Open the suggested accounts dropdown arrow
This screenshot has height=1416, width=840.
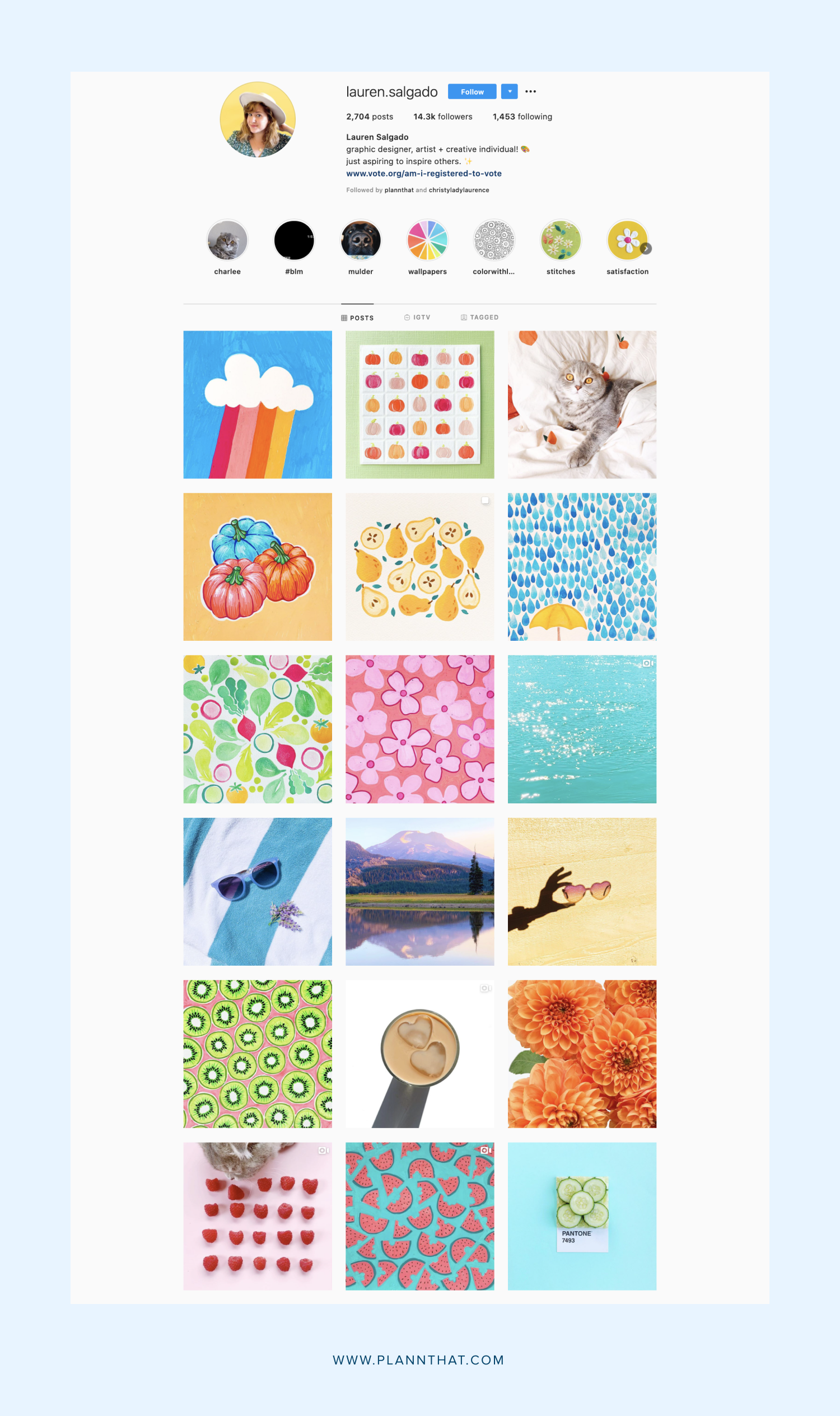click(510, 92)
